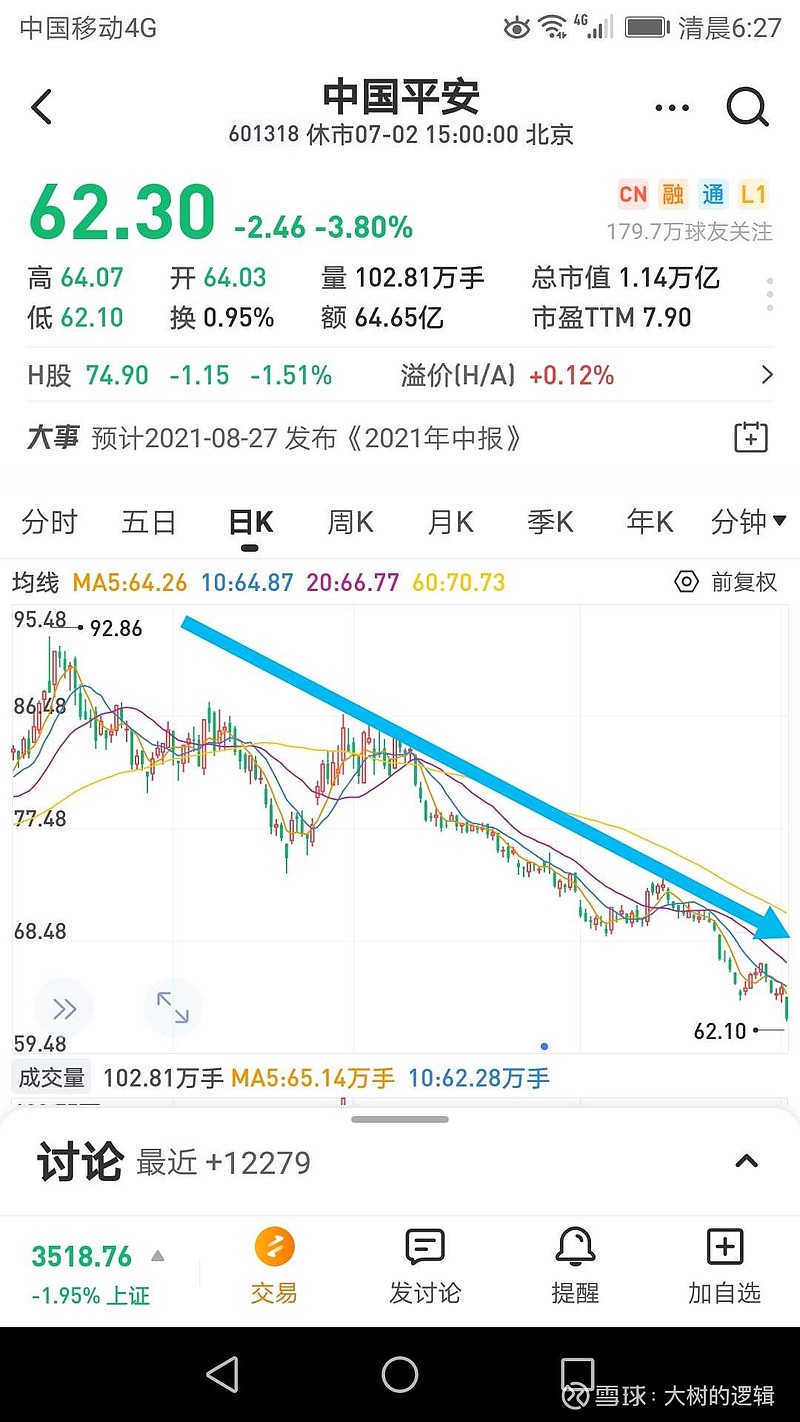Expand the H股 premium details row
This screenshot has height=1422, width=800.
[x=767, y=376]
